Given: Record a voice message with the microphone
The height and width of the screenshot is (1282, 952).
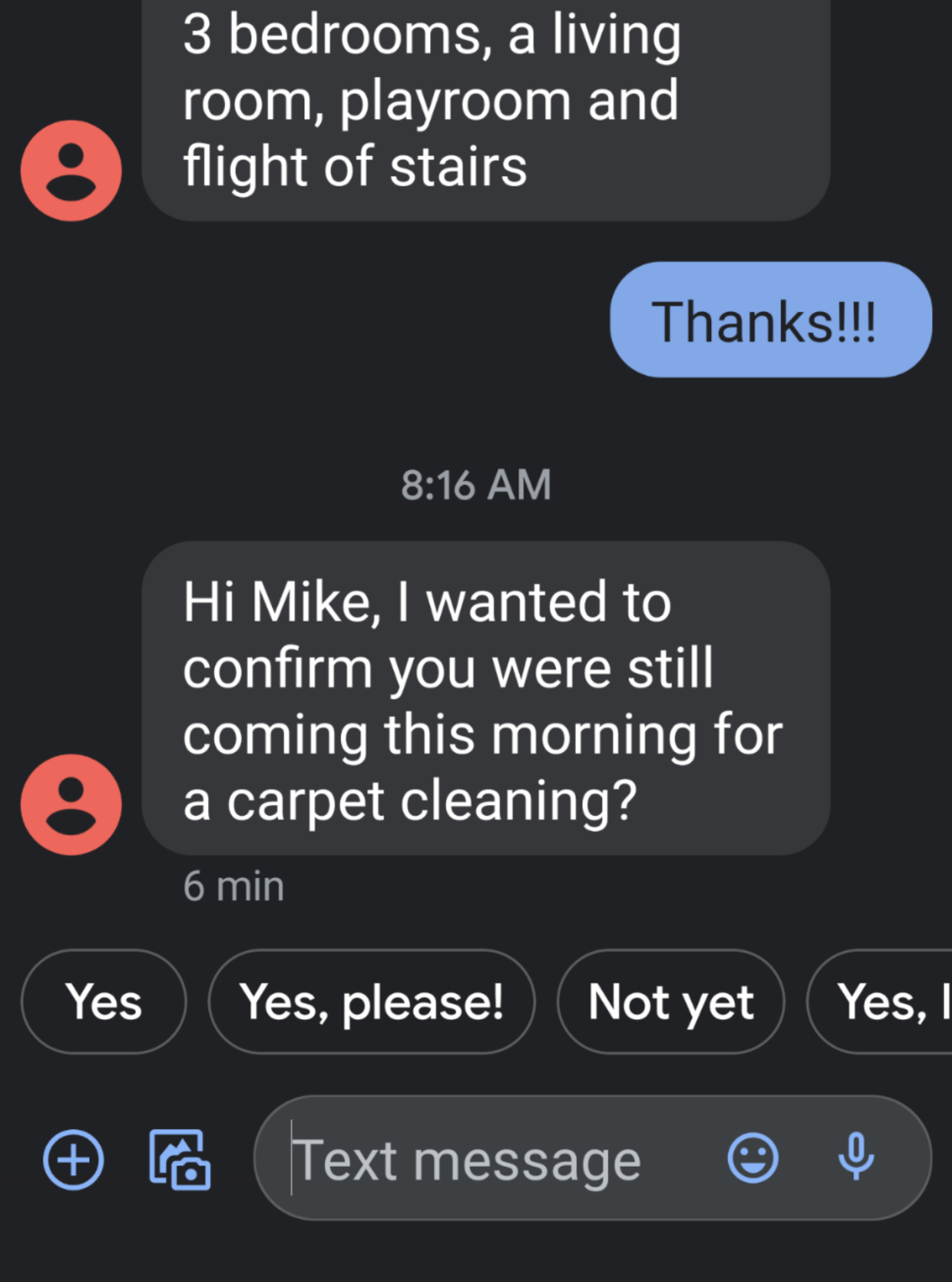Looking at the screenshot, I should click(856, 1157).
